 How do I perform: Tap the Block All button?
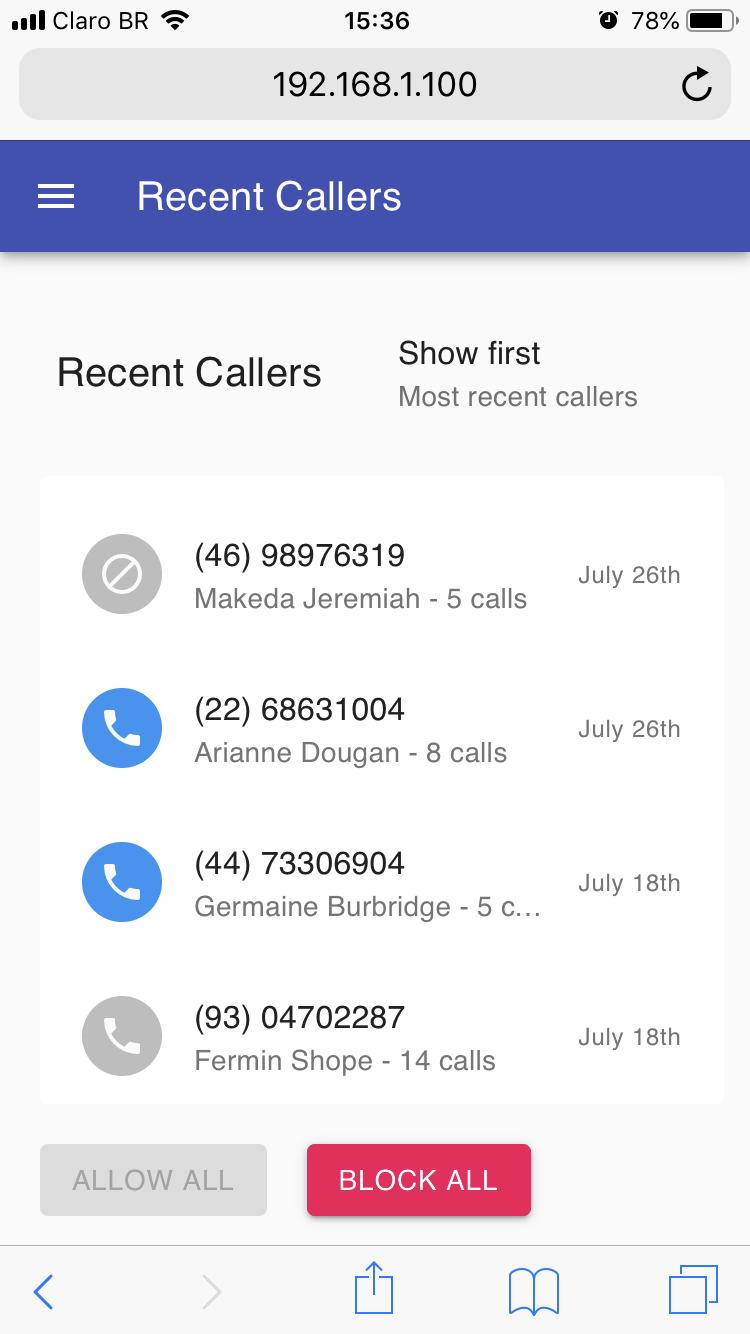tap(418, 1180)
